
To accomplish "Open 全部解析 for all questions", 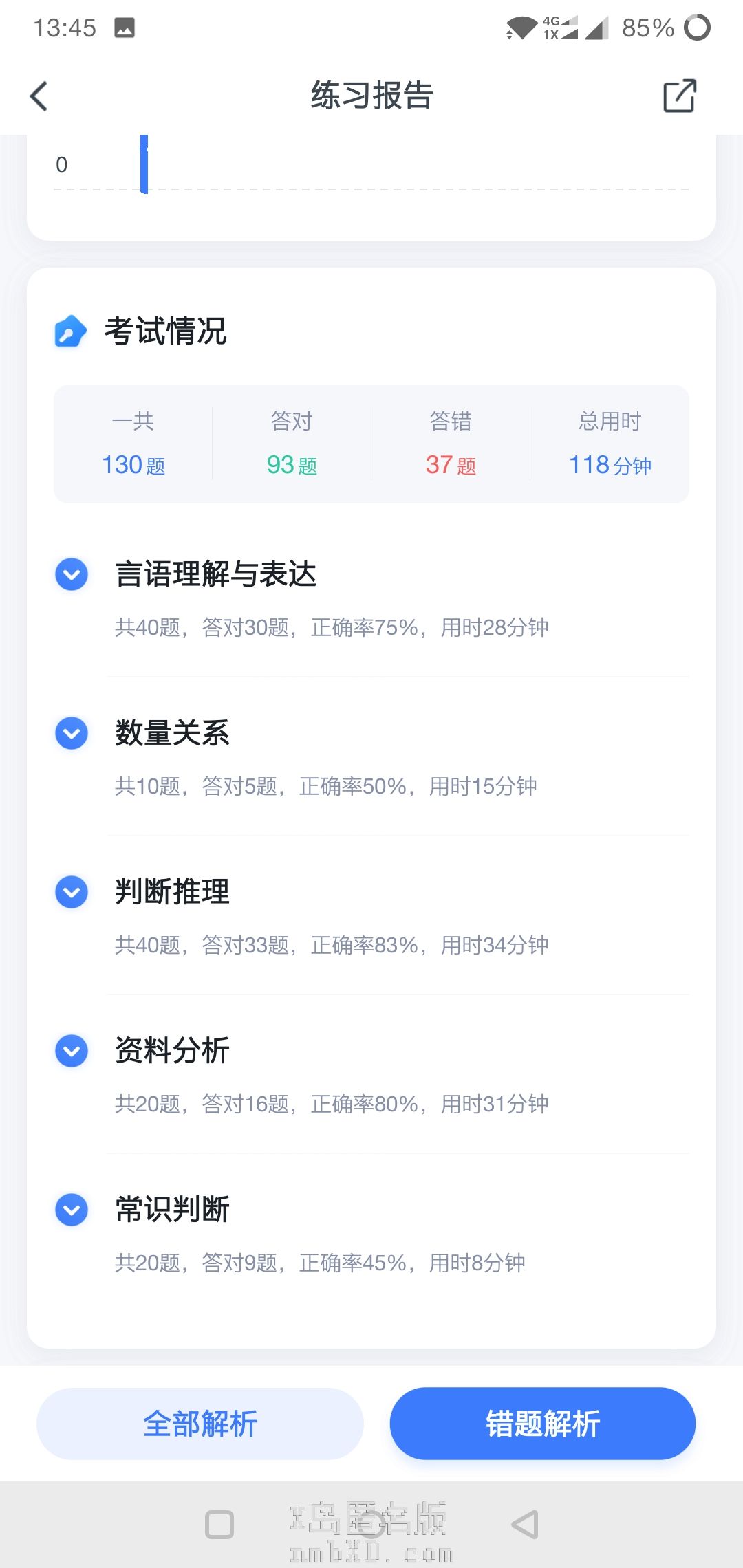I will coord(200,1424).
